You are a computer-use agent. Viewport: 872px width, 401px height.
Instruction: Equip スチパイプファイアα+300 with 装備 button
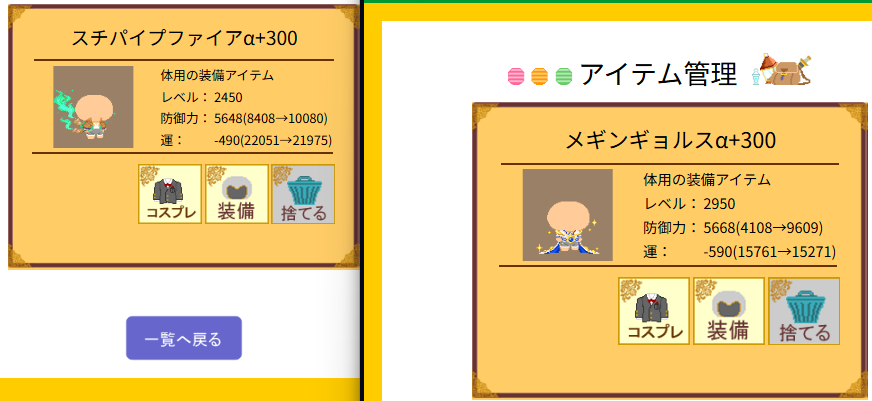click(x=236, y=194)
